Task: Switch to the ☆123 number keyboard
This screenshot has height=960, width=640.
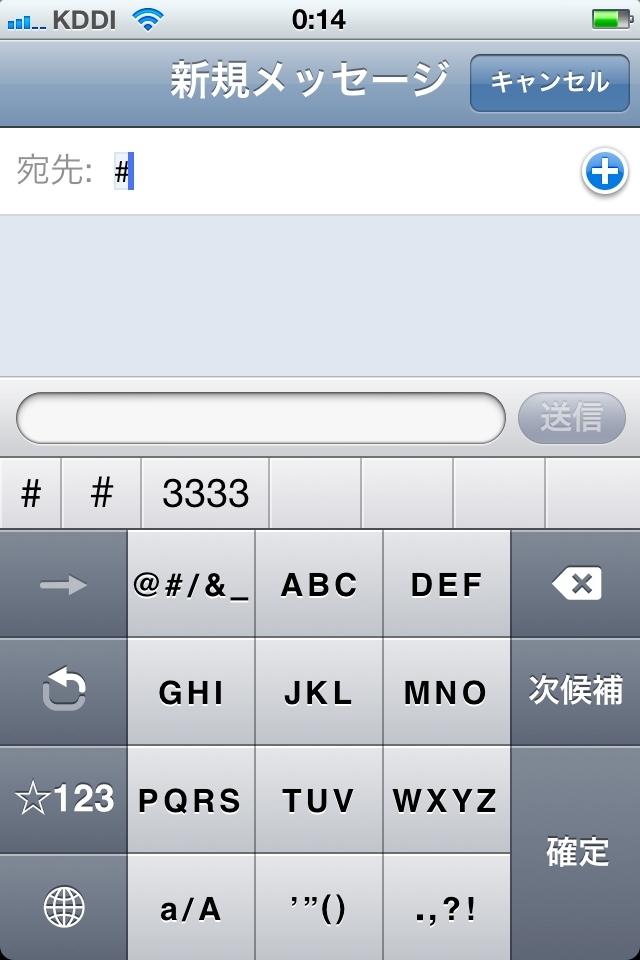Action: [64, 800]
